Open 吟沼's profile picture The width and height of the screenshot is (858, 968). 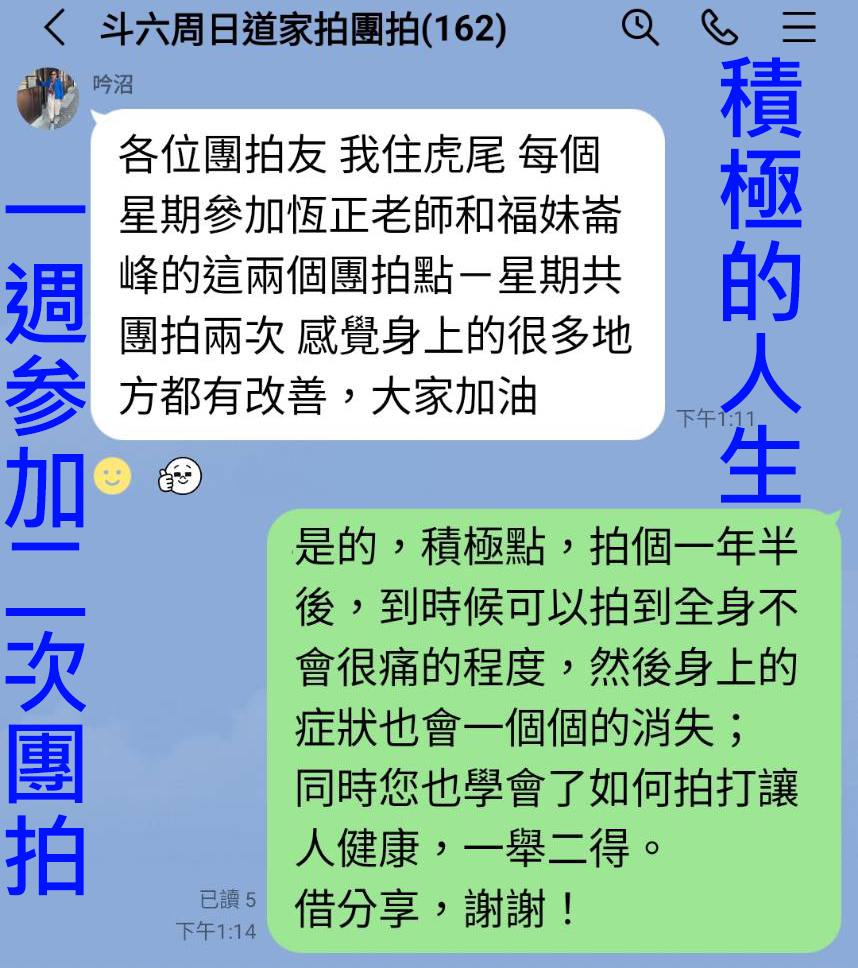tap(48, 99)
